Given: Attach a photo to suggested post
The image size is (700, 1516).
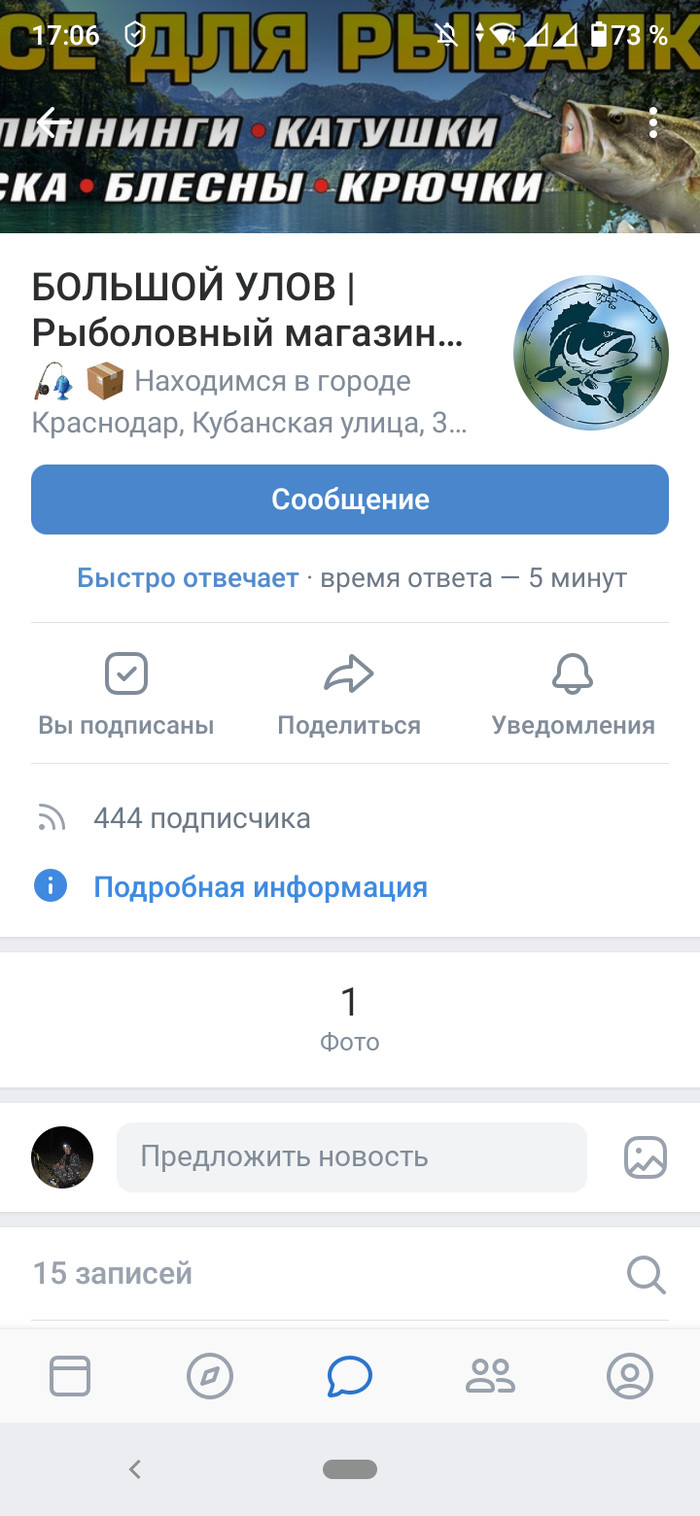Looking at the screenshot, I should click(645, 1157).
